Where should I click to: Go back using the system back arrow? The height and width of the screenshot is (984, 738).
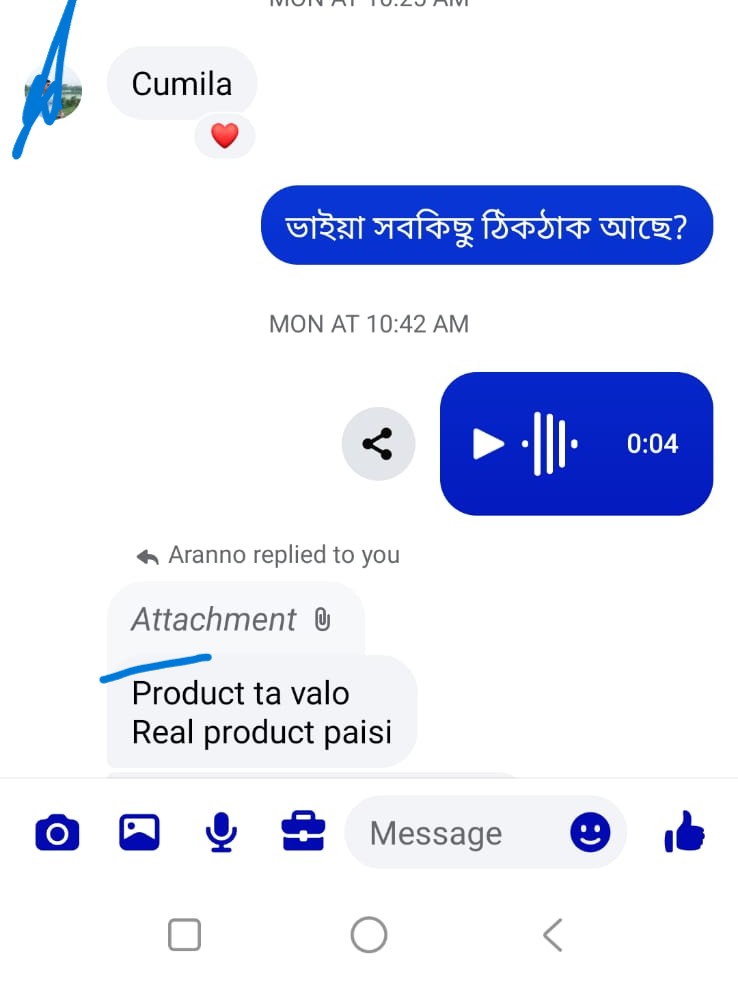(x=552, y=935)
